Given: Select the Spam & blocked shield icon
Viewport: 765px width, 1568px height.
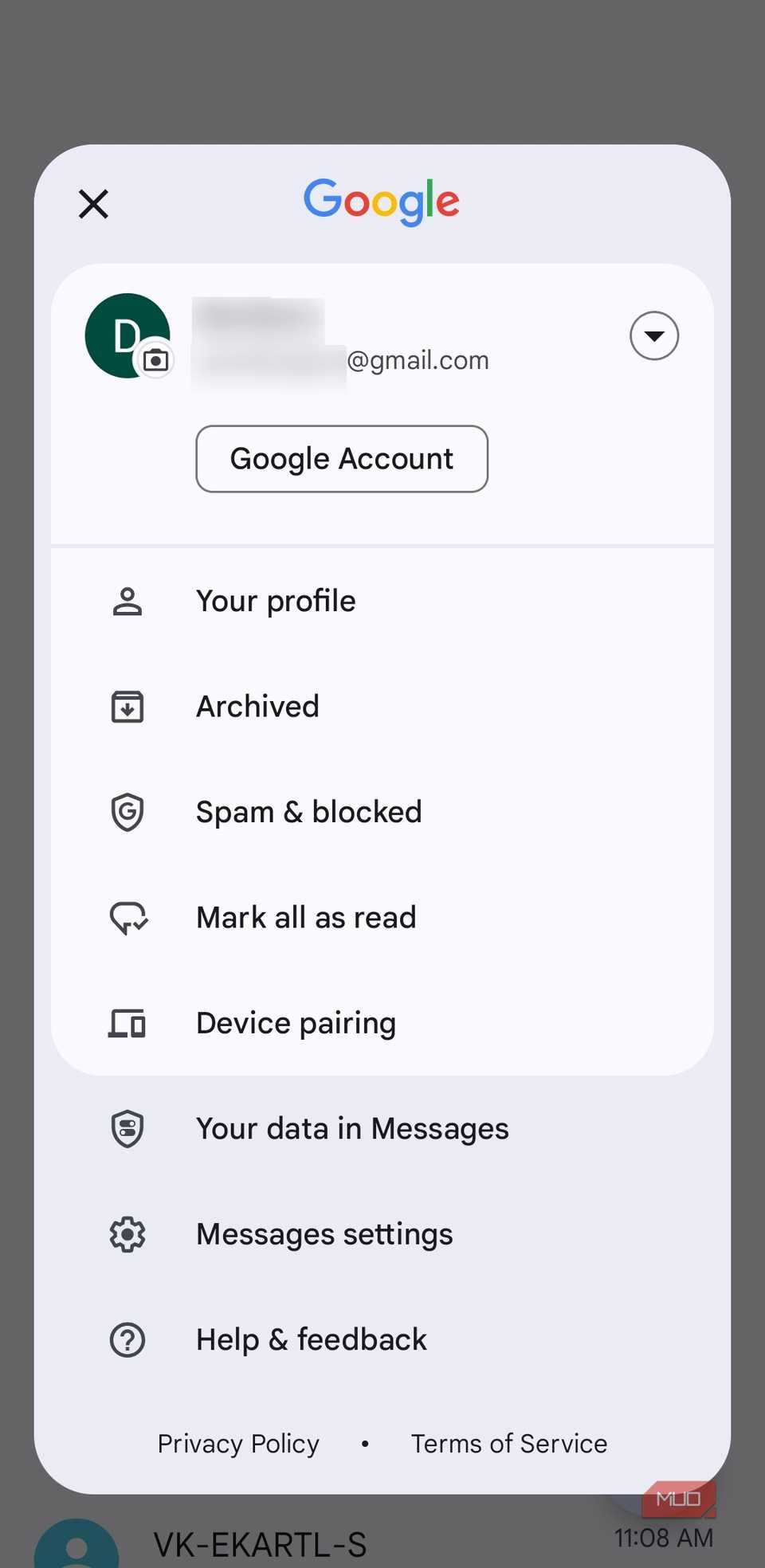Looking at the screenshot, I should click(x=126, y=811).
